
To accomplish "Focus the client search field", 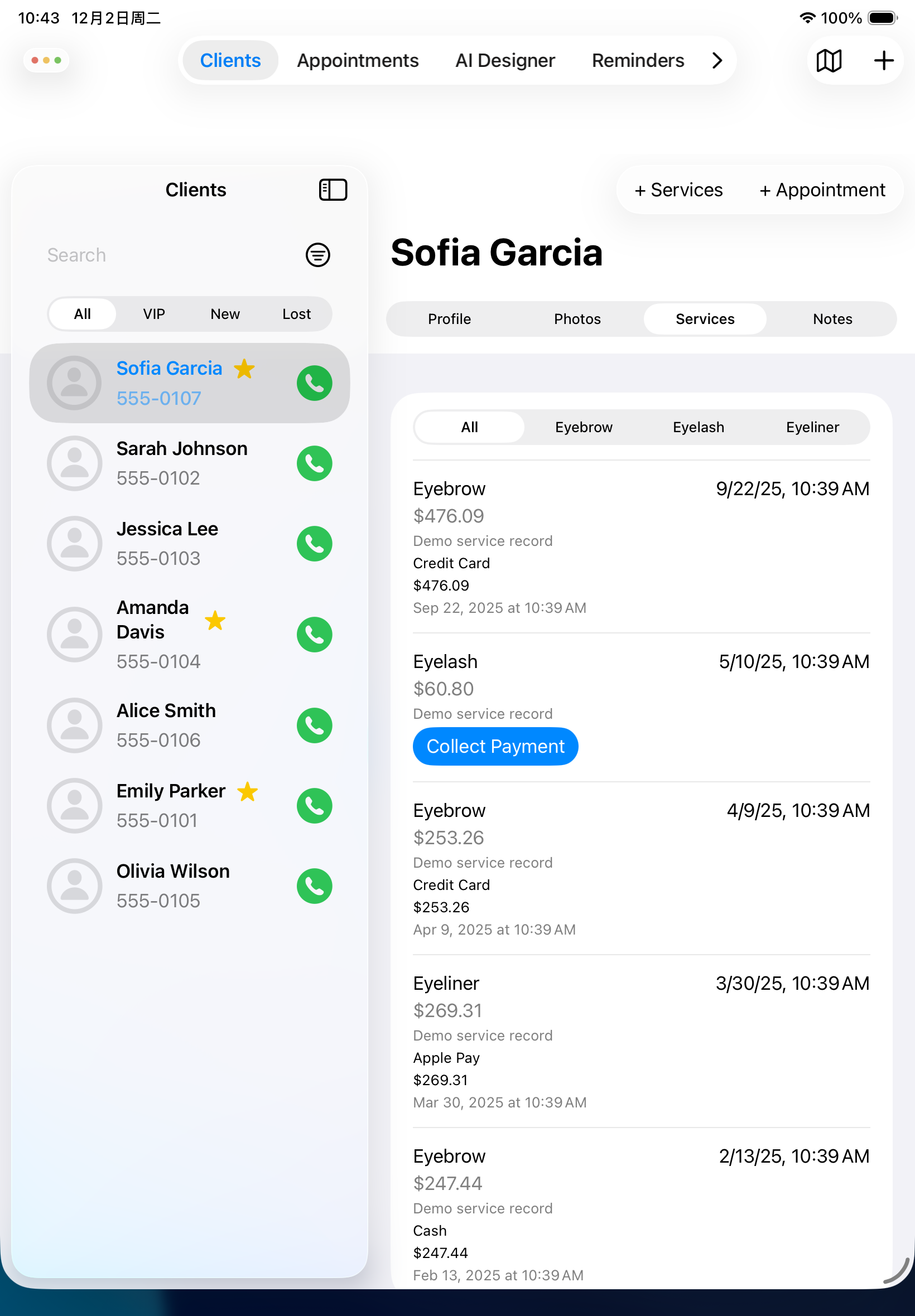I will (166, 255).
